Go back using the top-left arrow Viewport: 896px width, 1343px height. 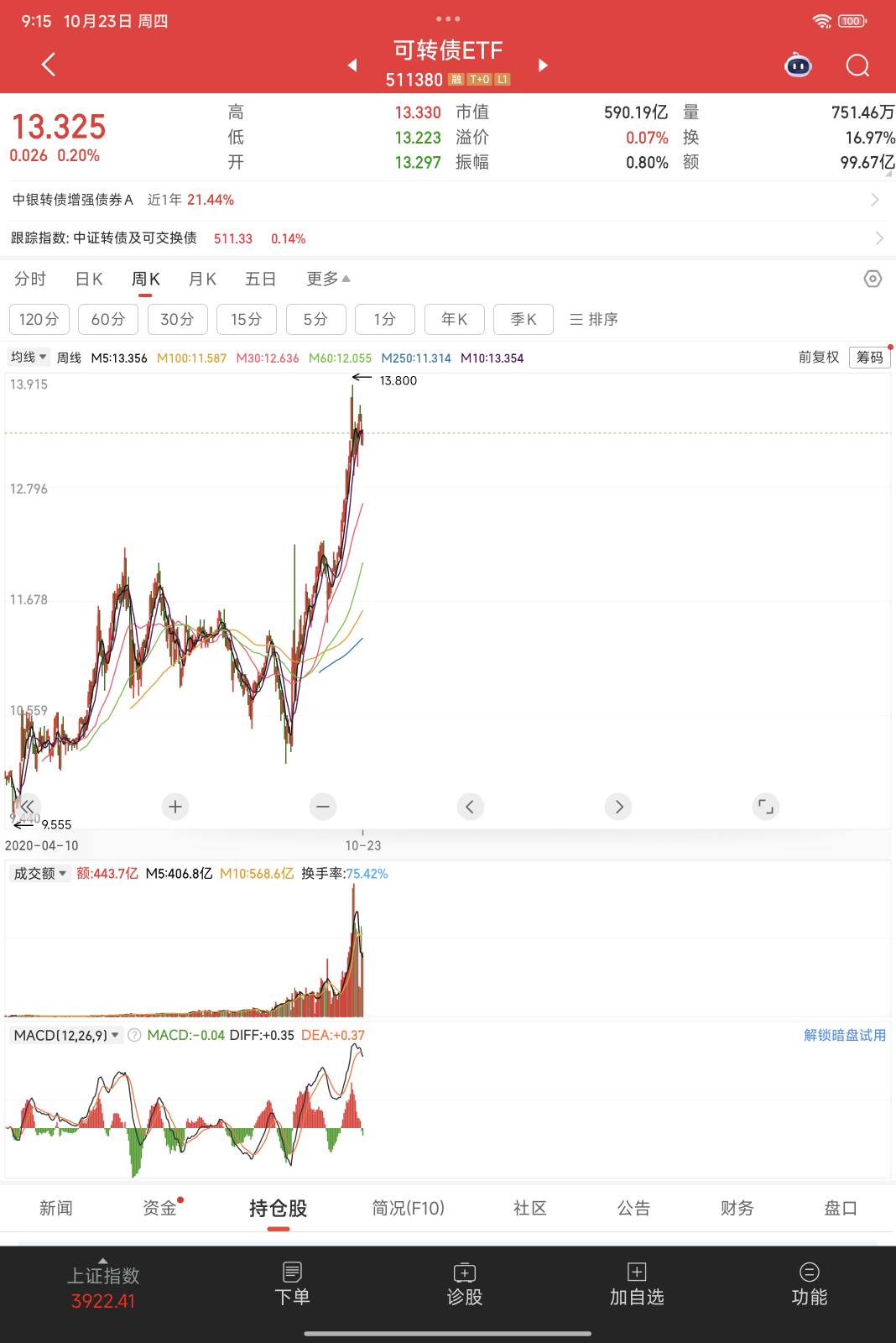[49, 65]
